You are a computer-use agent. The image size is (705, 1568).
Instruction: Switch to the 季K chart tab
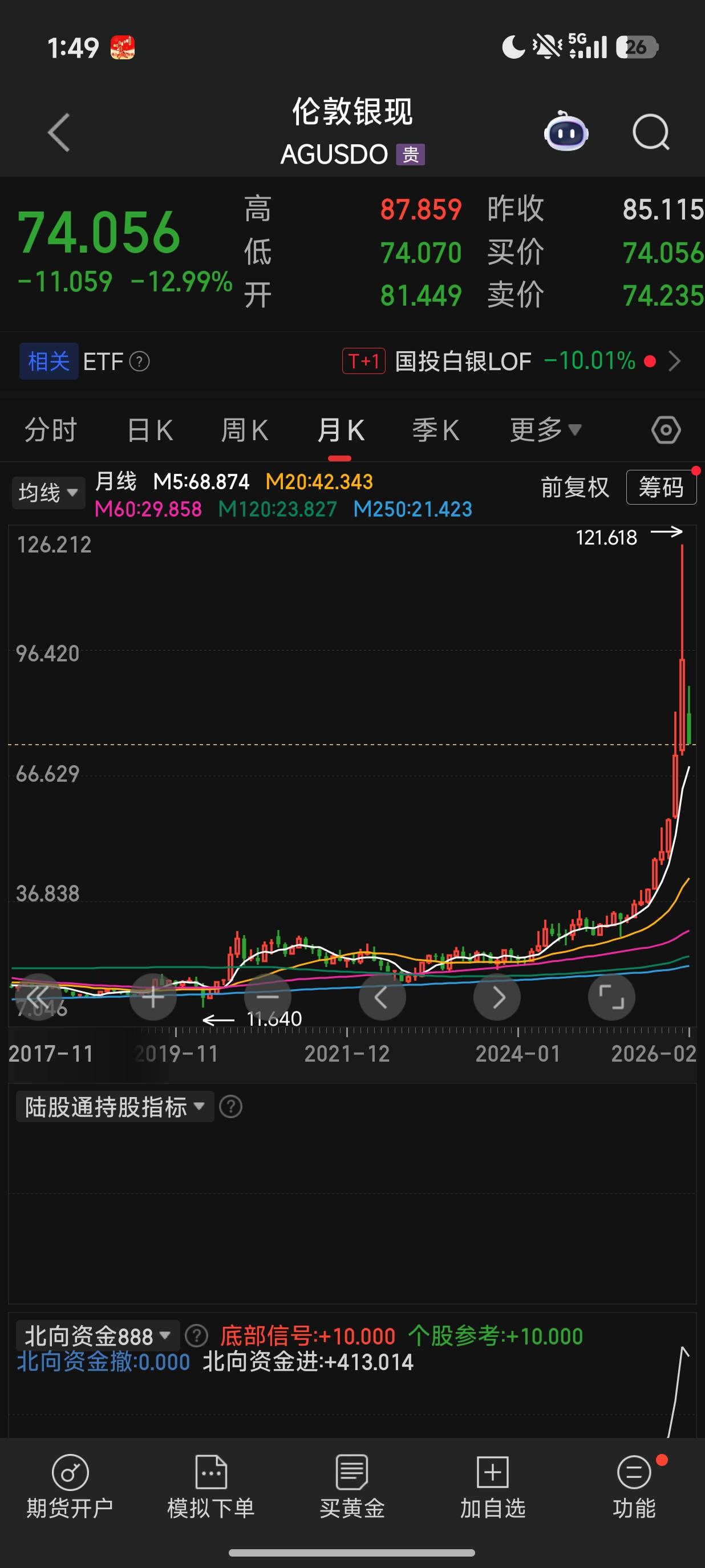(x=435, y=430)
